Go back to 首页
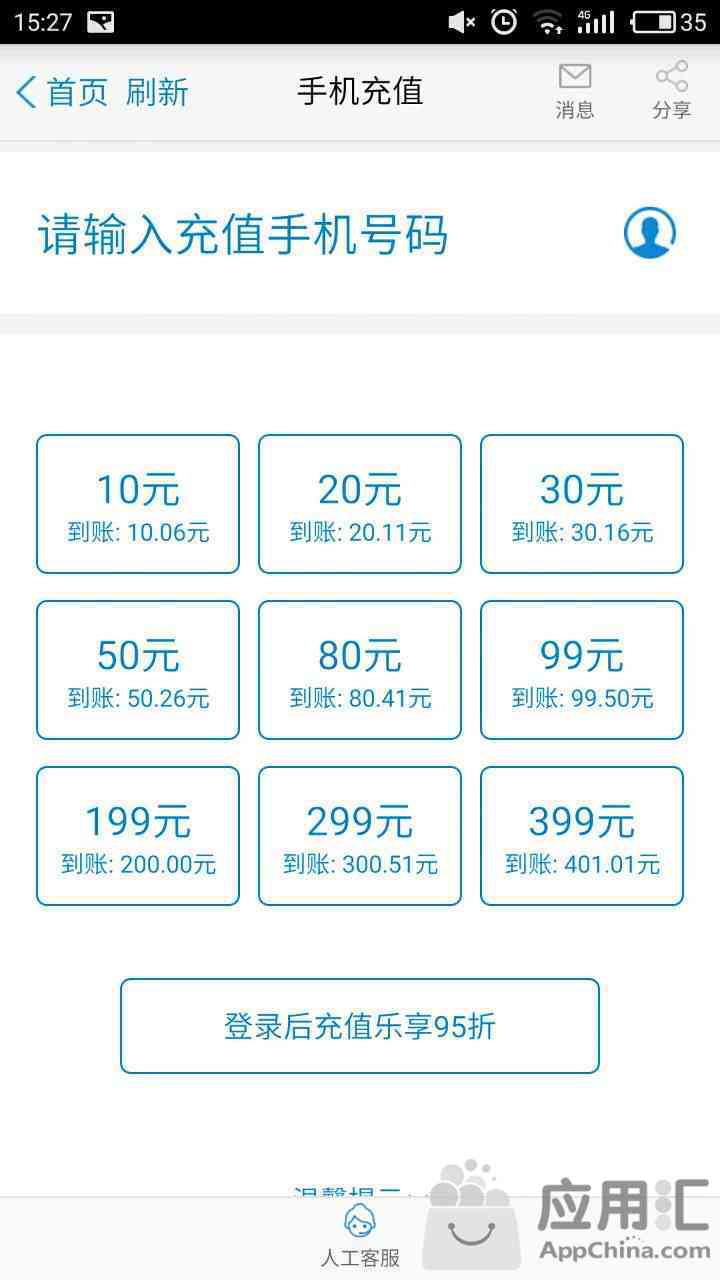 click(x=62, y=93)
